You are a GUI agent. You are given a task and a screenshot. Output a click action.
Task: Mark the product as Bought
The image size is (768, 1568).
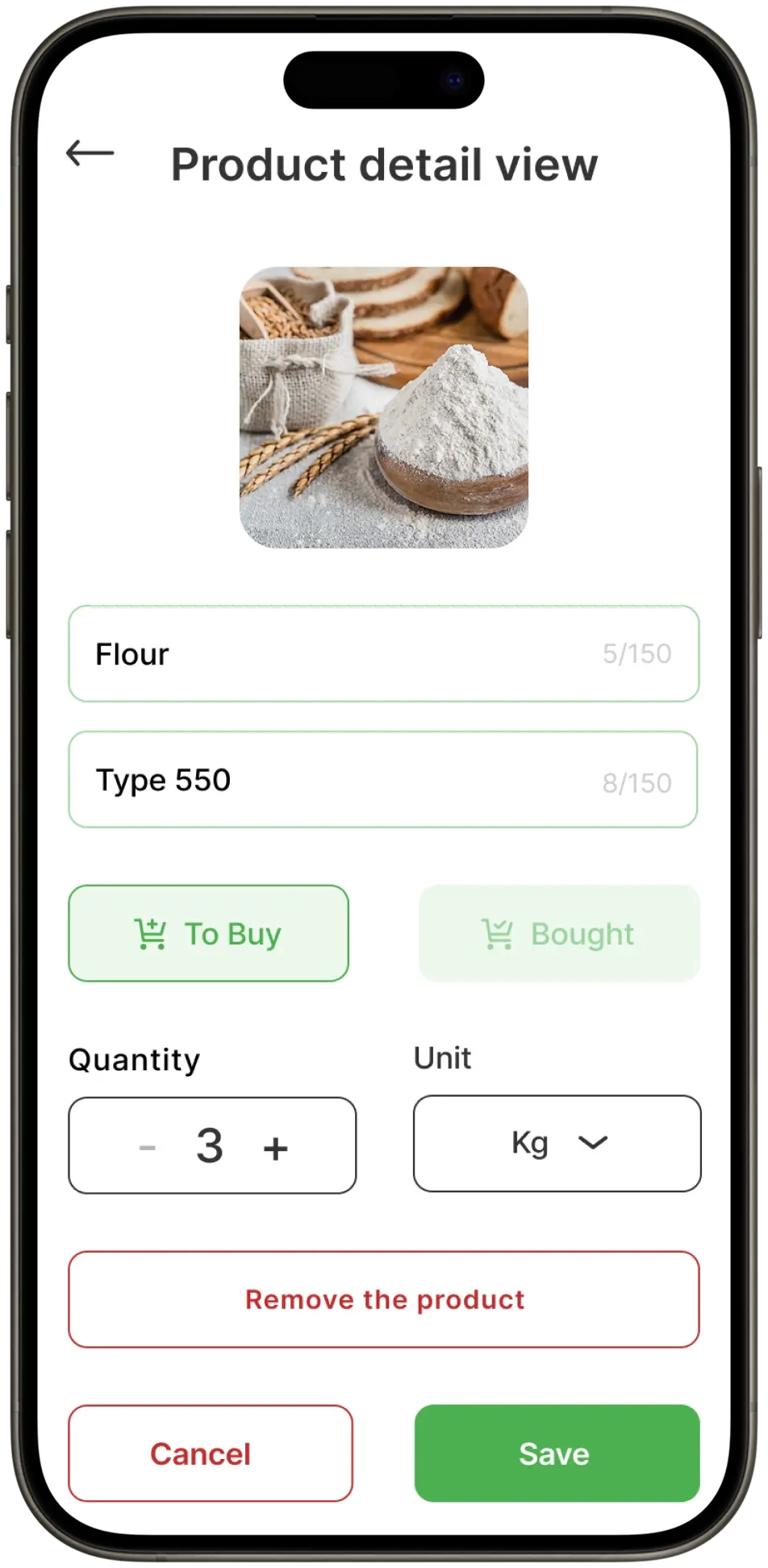(559, 933)
